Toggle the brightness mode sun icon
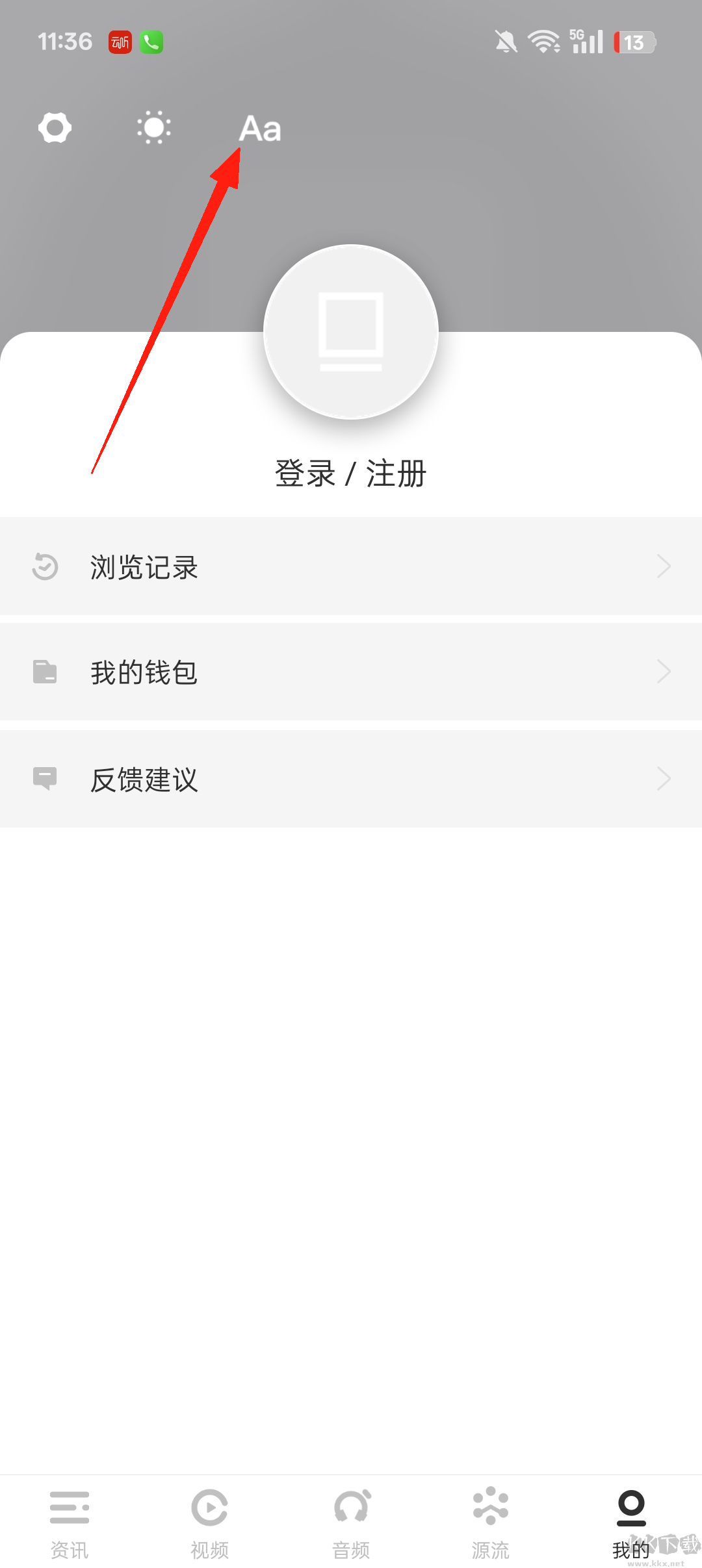The image size is (702, 1568). [x=154, y=127]
